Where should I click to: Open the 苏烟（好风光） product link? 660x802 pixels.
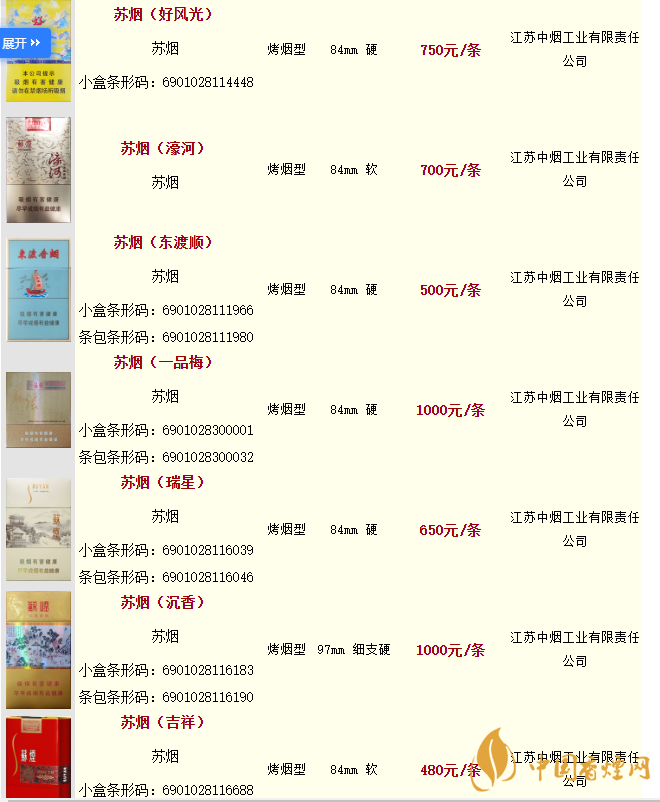point(163,15)
